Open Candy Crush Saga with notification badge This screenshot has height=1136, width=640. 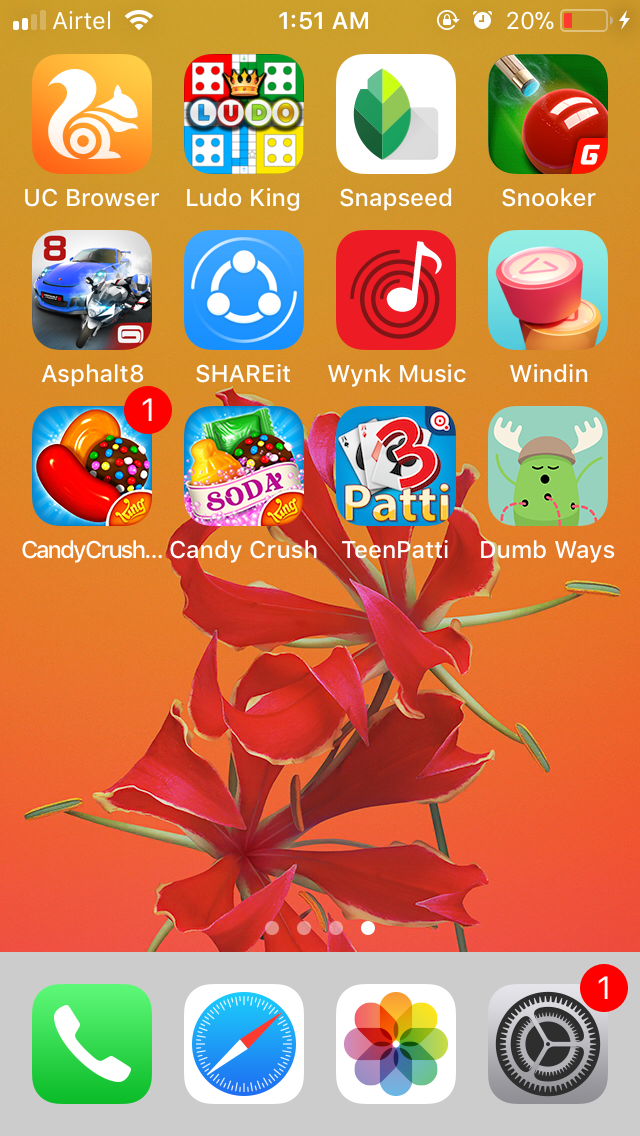coord(92,466)
